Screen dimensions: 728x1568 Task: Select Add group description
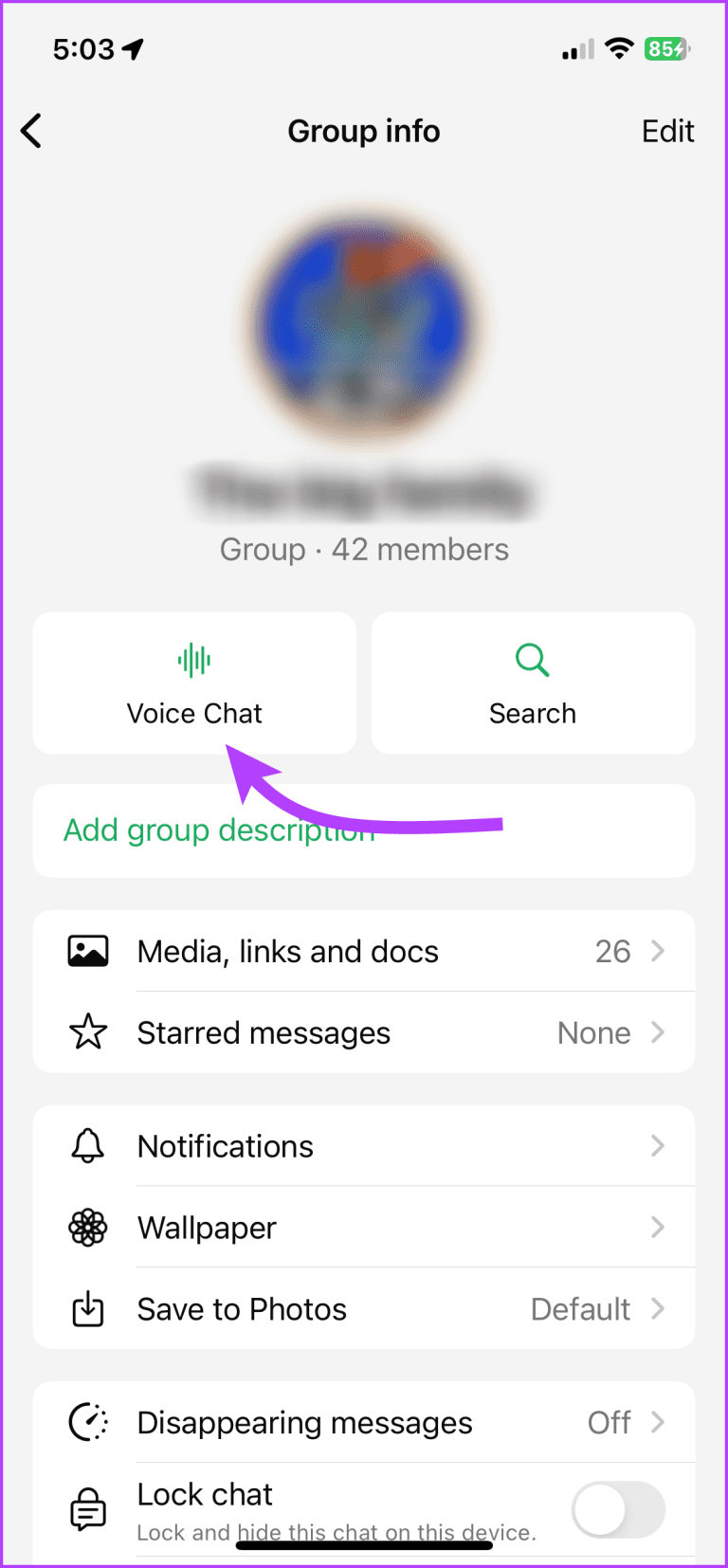pos(219,830)
